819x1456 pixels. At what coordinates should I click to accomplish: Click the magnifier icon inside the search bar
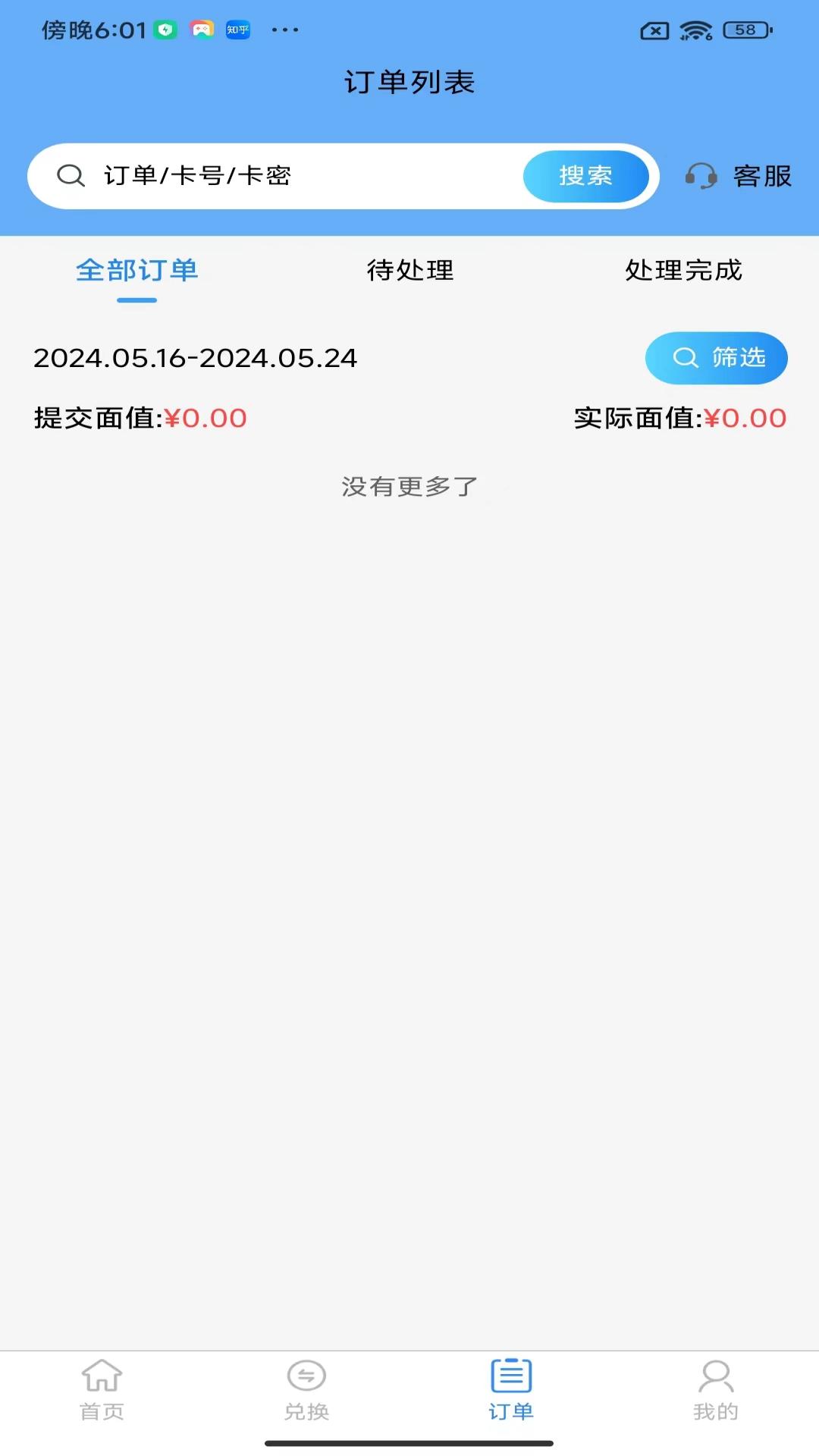click(x=71, y=175)
